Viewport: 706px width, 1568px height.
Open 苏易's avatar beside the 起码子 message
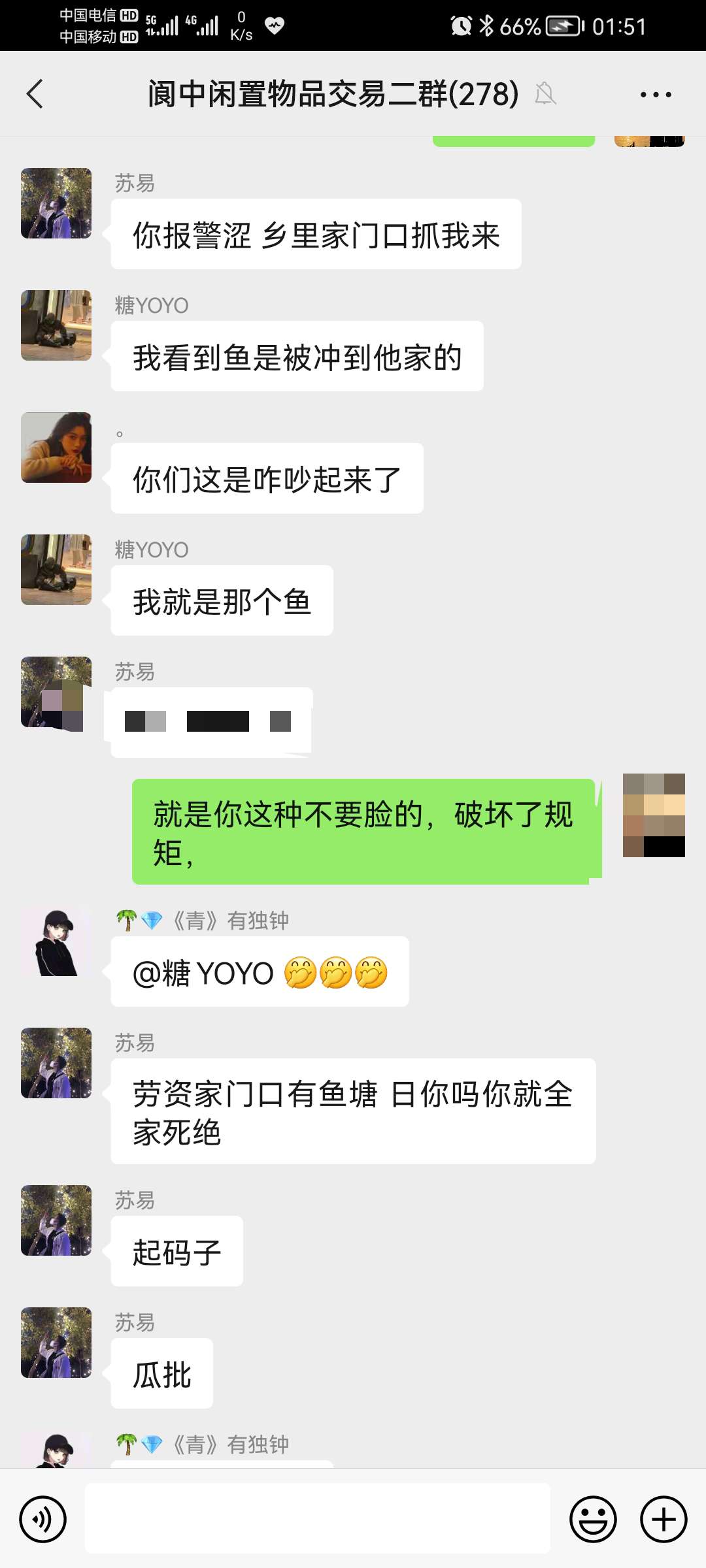click(56, 1220)
